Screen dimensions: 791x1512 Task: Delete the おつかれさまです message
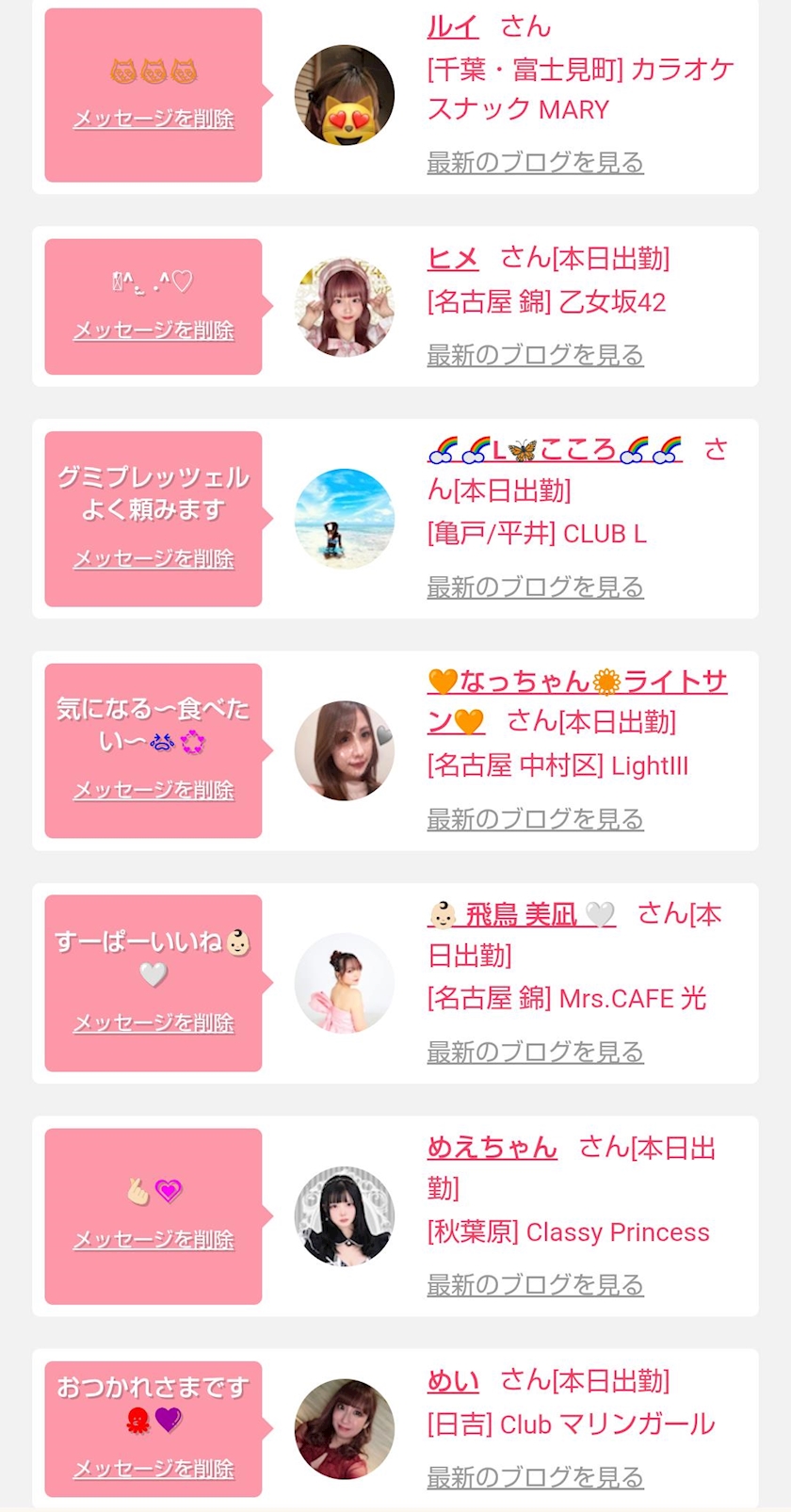click(x=153, y=1468)
